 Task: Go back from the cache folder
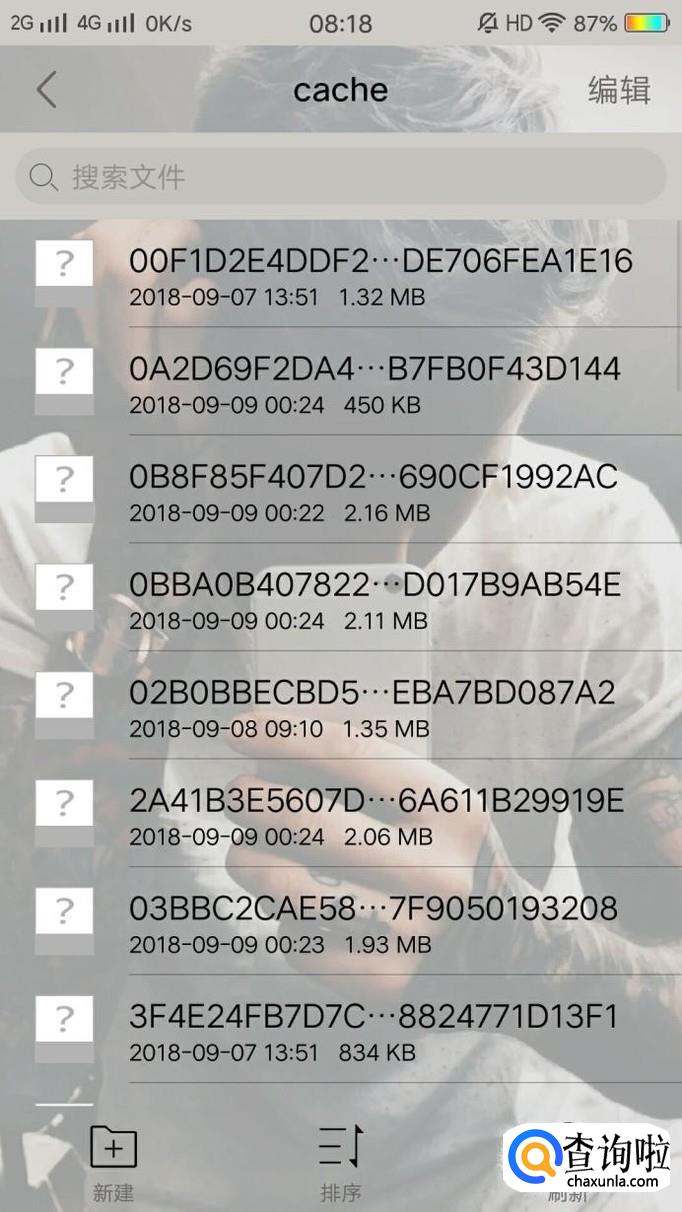[x=46, y=90]
